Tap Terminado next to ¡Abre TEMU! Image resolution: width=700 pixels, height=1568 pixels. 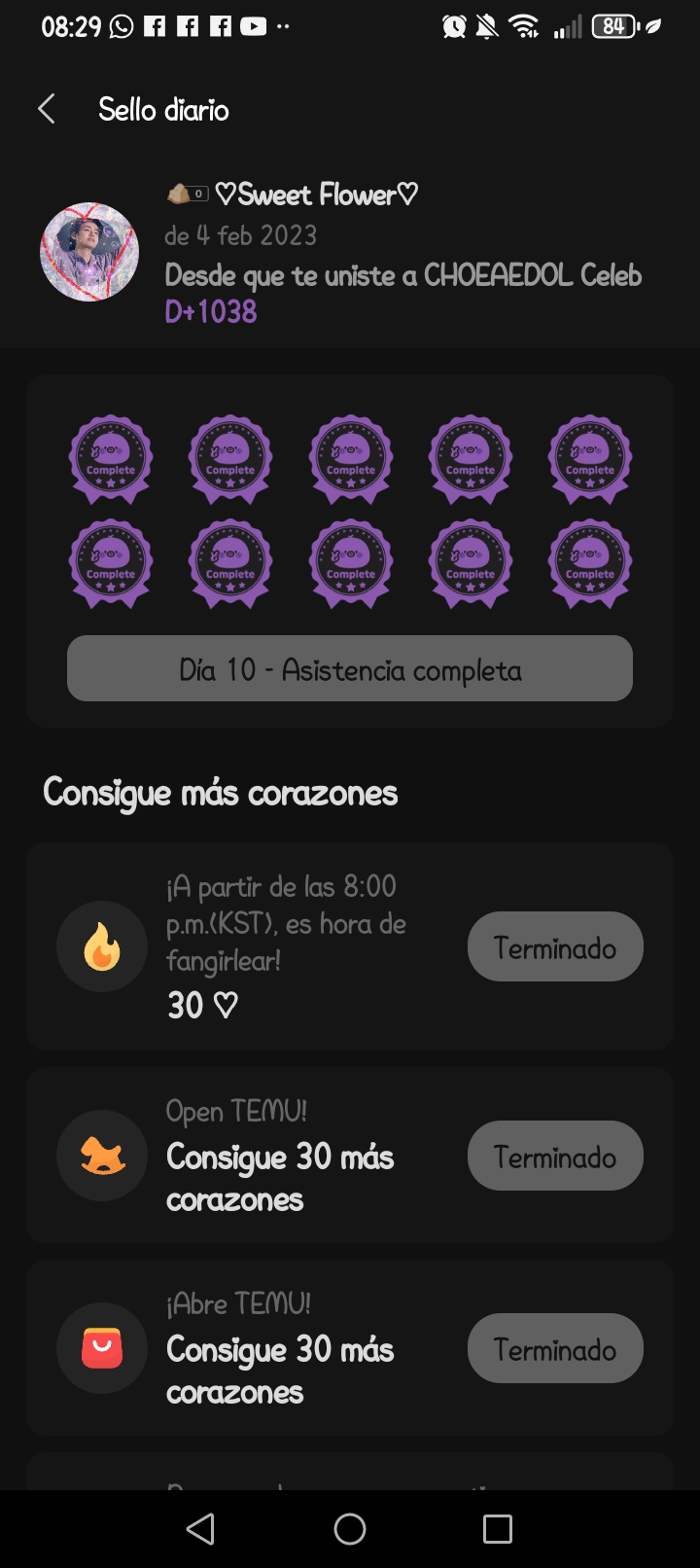click(x=555, y=1348)
